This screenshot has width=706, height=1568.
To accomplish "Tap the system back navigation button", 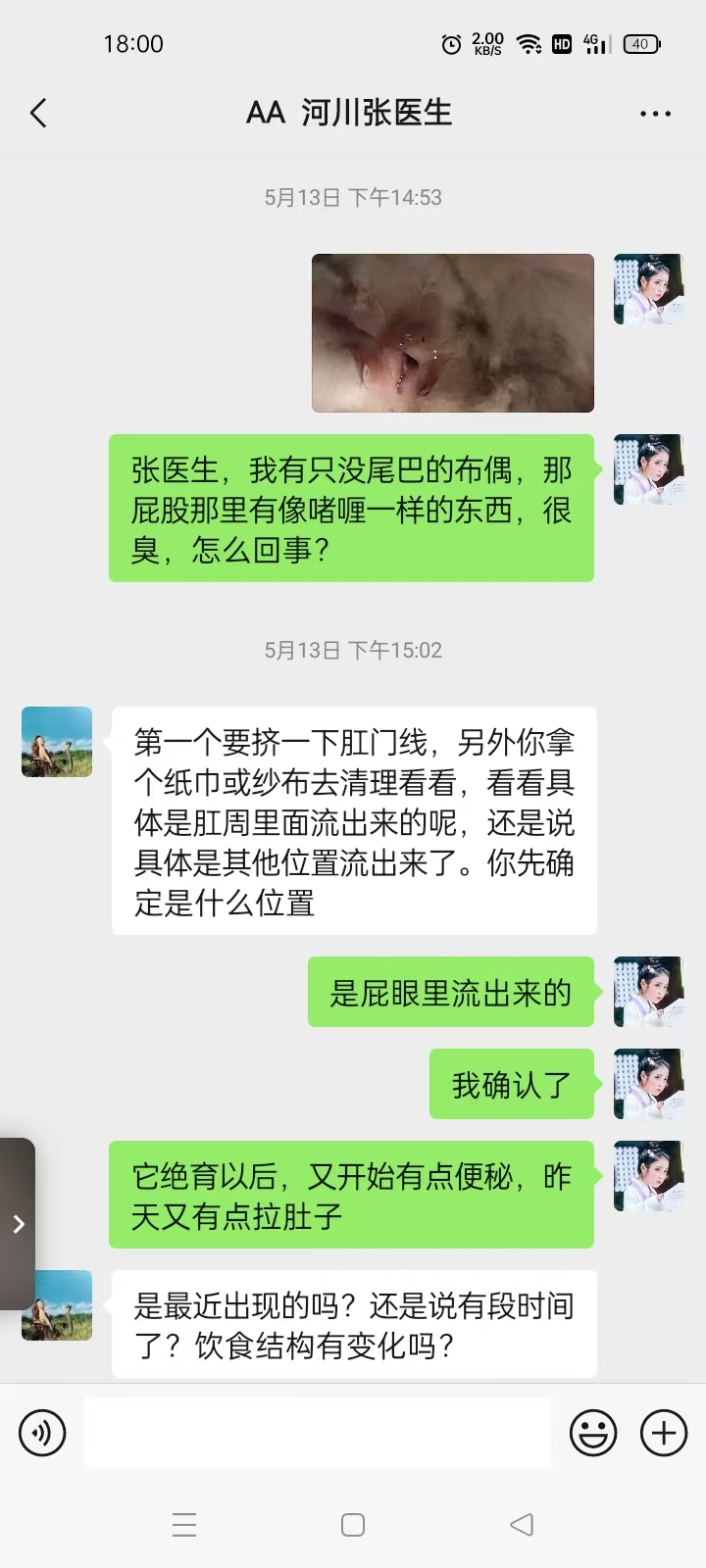I will (522, 1525).
